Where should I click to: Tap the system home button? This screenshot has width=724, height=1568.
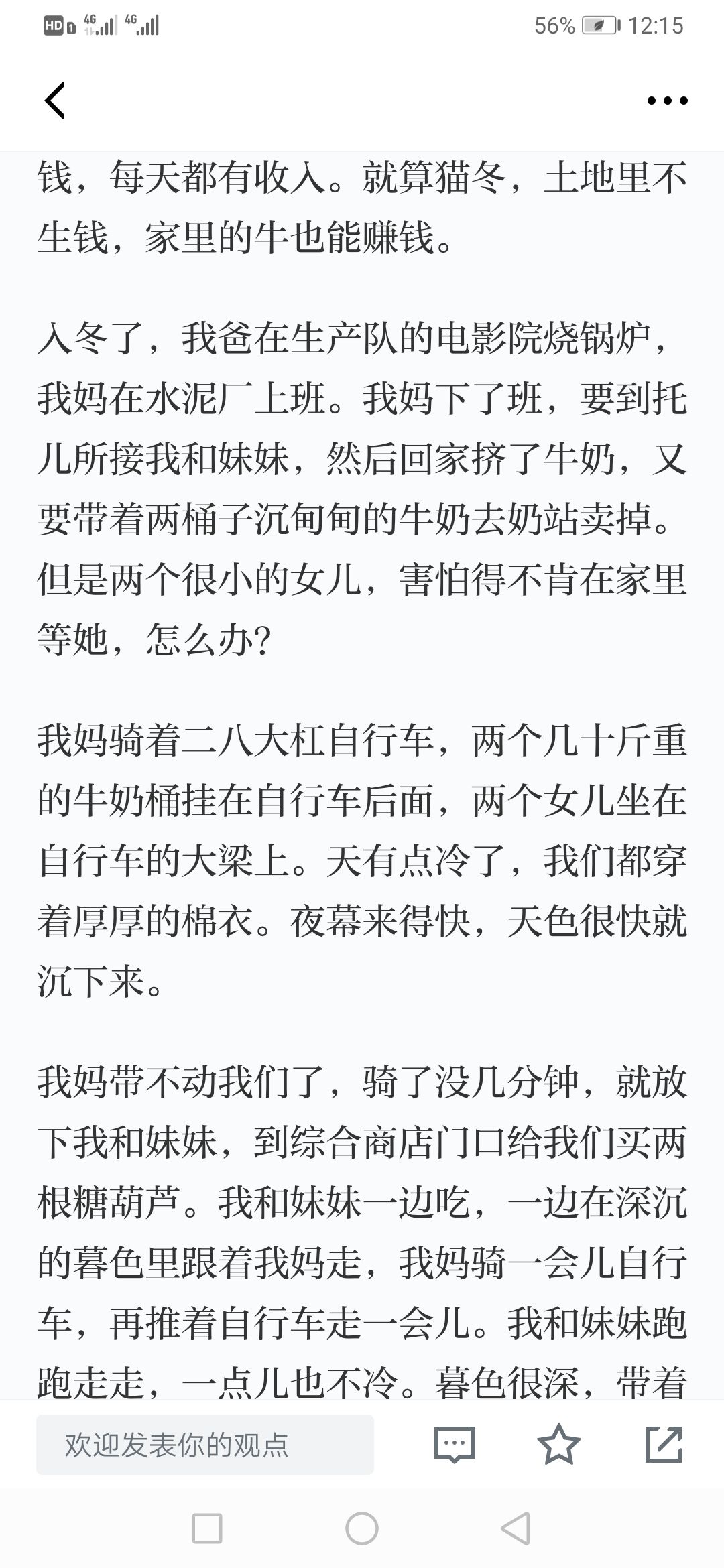tap(362, 1529)
